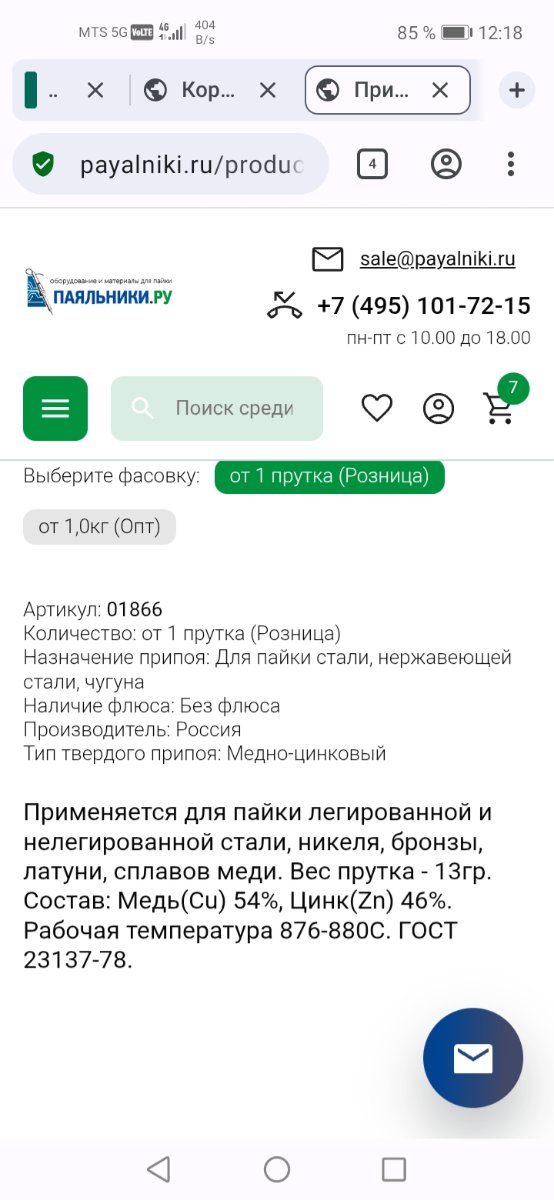Open the floating message envelope button
Image resolution: width=554 pixels, height=1200 pixels.
tap(473, 1058)
